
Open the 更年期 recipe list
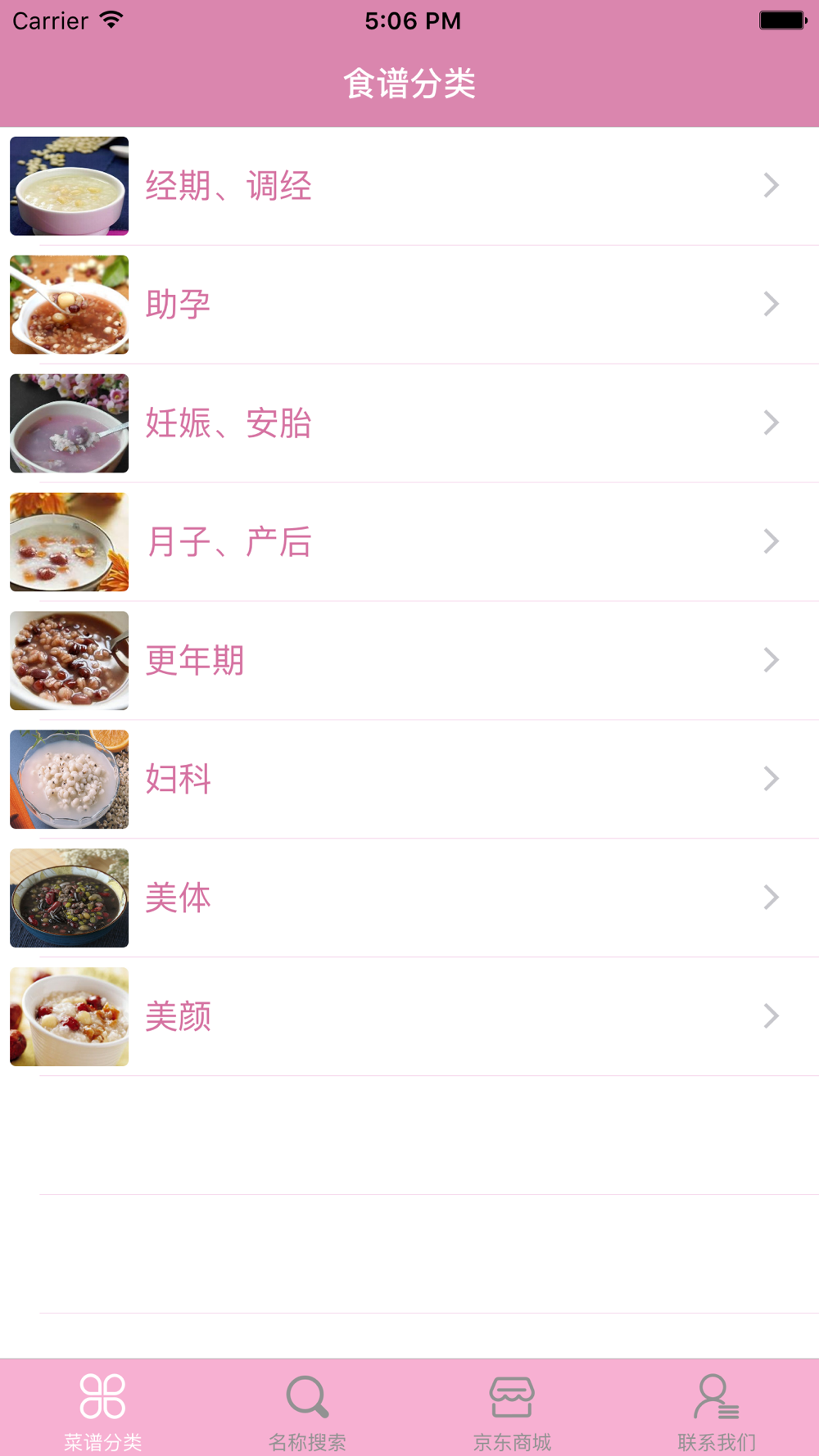click(409, 661)
